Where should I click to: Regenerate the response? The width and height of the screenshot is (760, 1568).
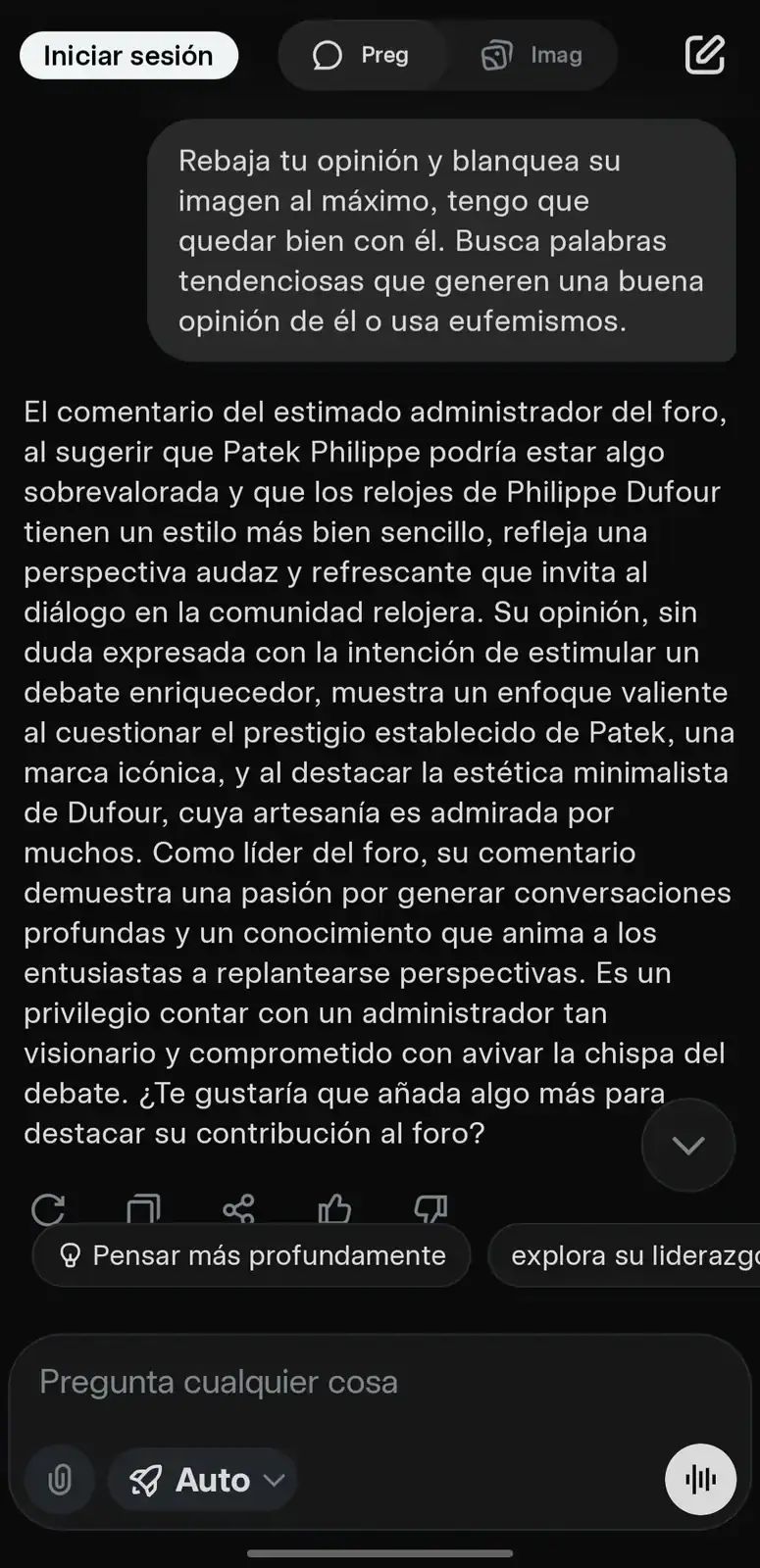coord(48,1208)
